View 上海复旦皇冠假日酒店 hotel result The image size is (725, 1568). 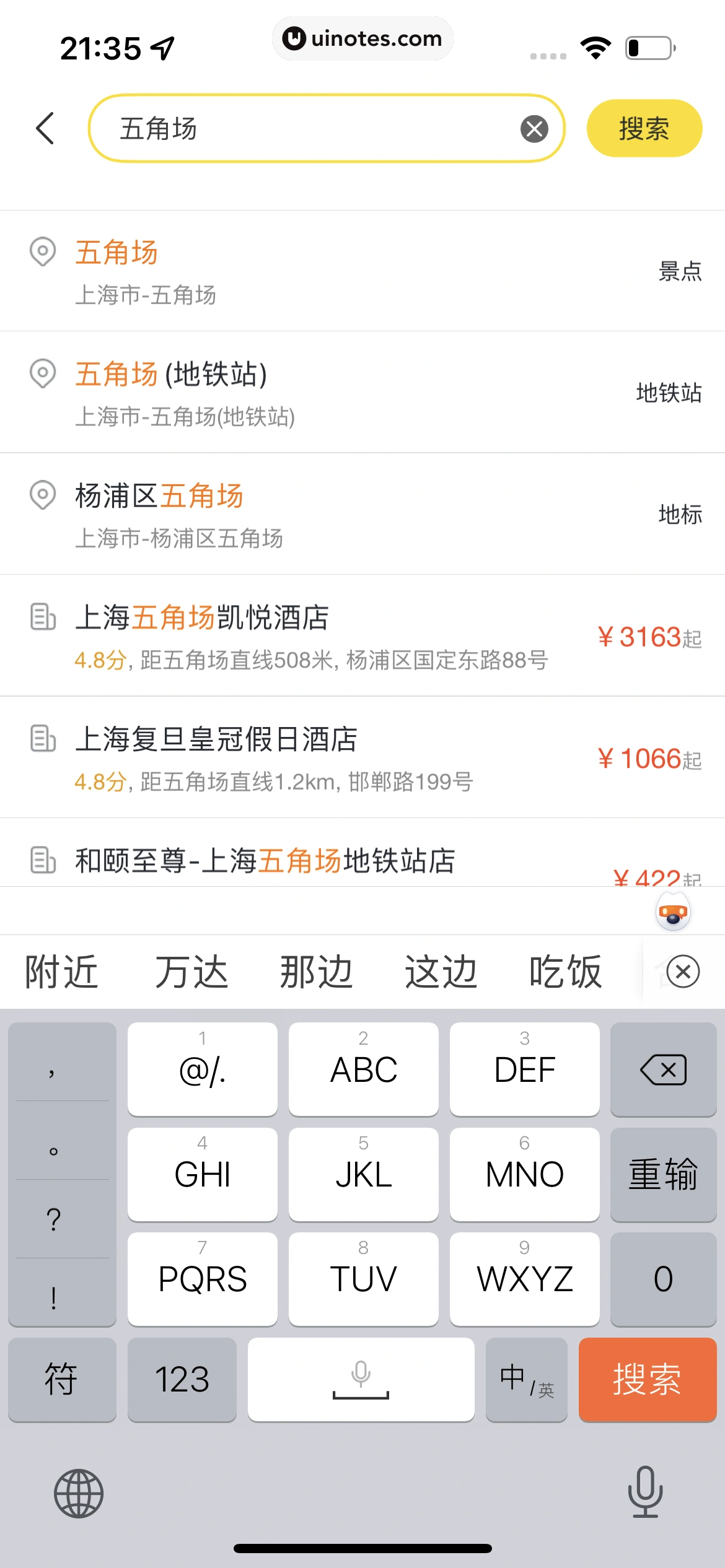[x=362, y=757]
